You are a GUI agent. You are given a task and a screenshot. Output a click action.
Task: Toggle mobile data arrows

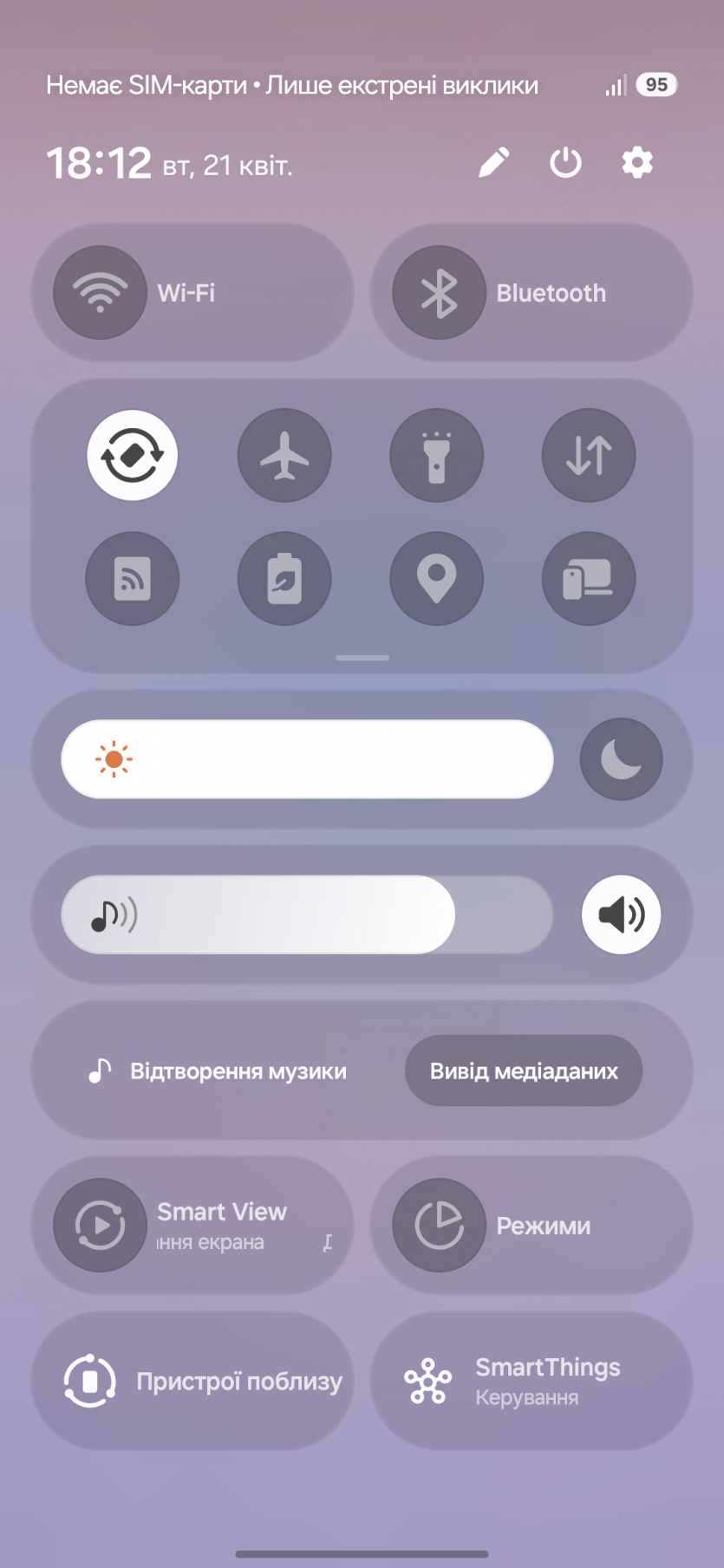coord(589,455)
